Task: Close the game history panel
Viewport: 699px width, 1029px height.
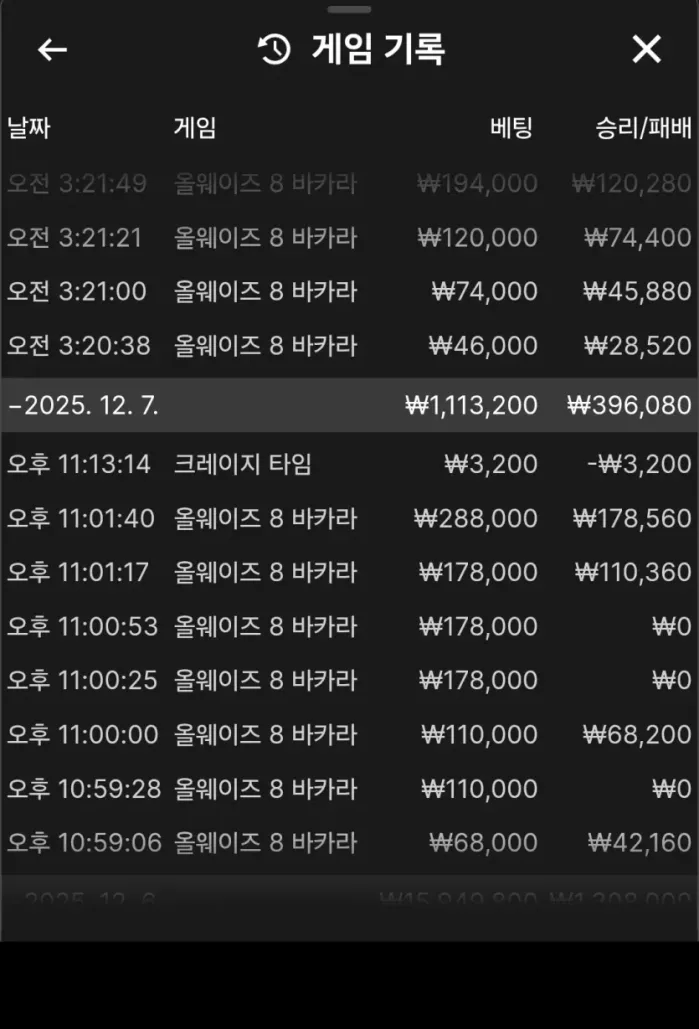Action: coord(647,49)
